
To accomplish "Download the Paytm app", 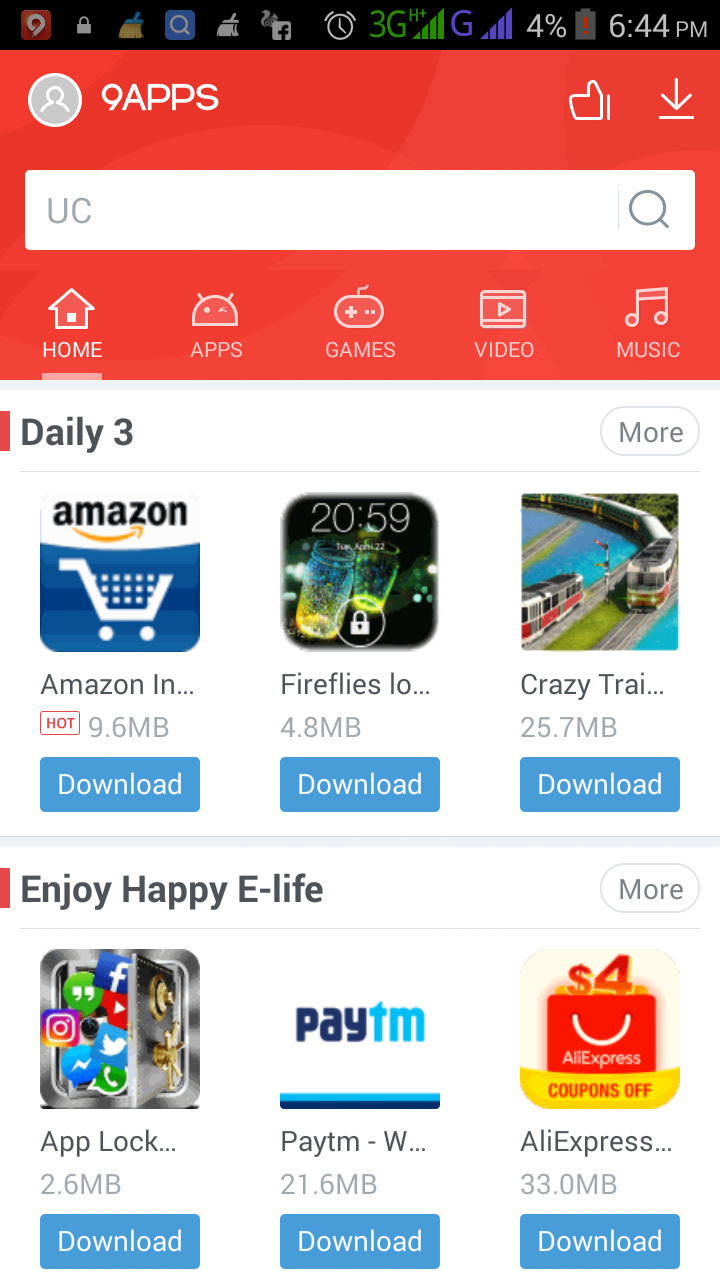I will pos(360,1241).
